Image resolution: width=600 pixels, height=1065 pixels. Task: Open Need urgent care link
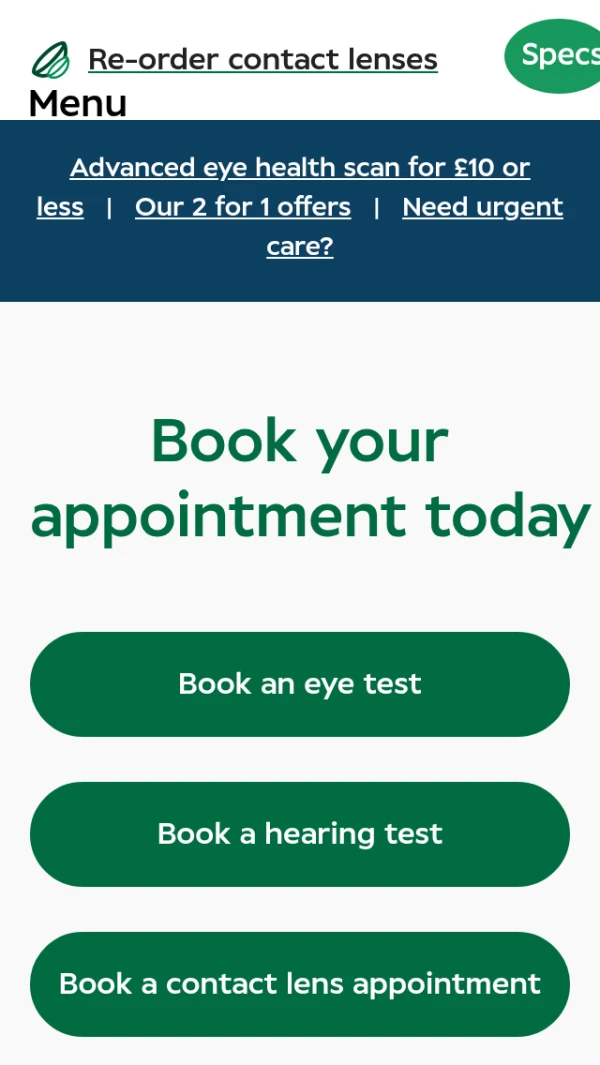tap(482, 207)
